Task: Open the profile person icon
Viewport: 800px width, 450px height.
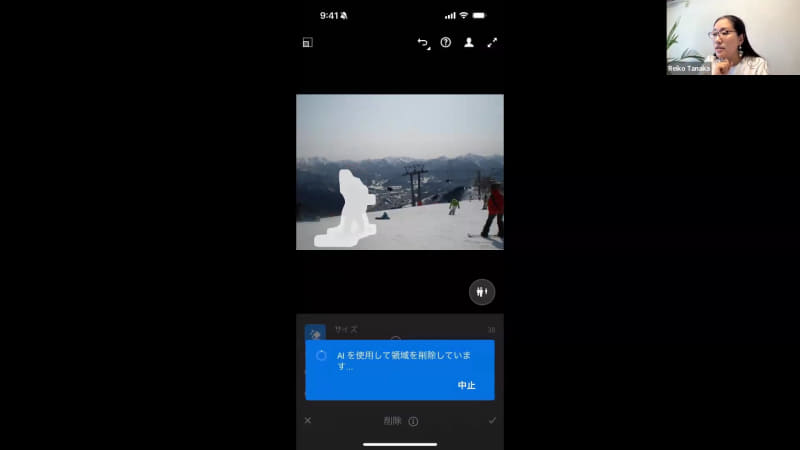Action: click(x=469, y=43)
